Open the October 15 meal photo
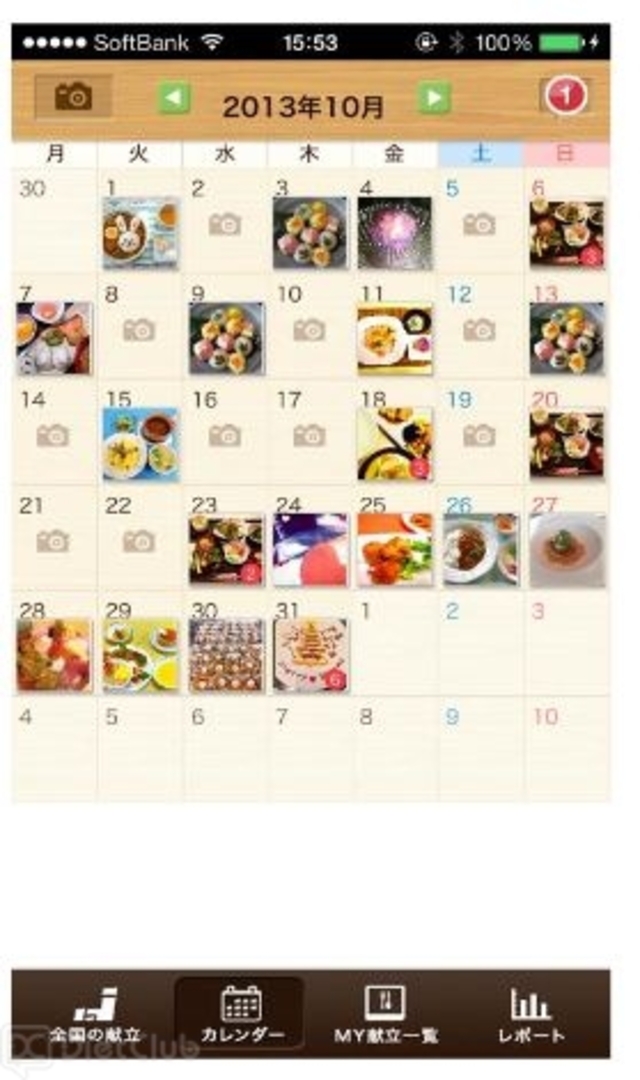 (140, 444)
